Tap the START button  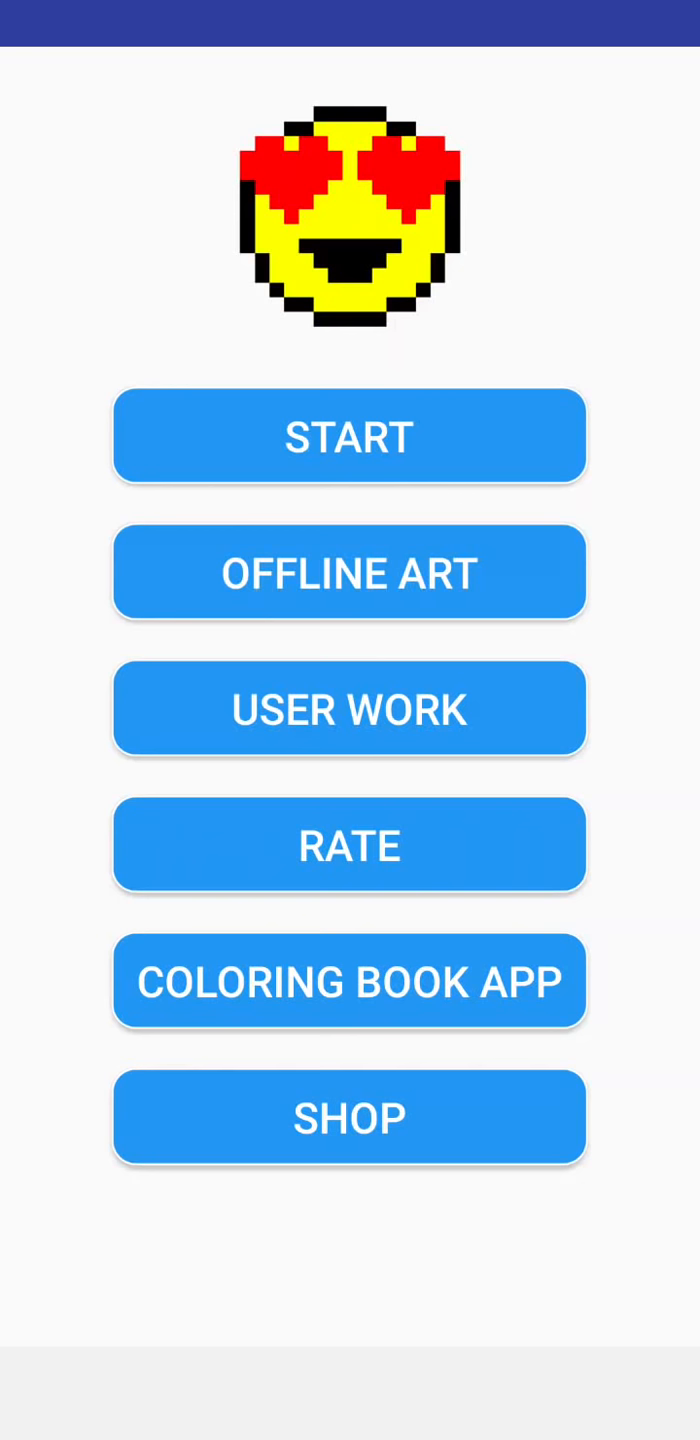(x=349, y=437)
